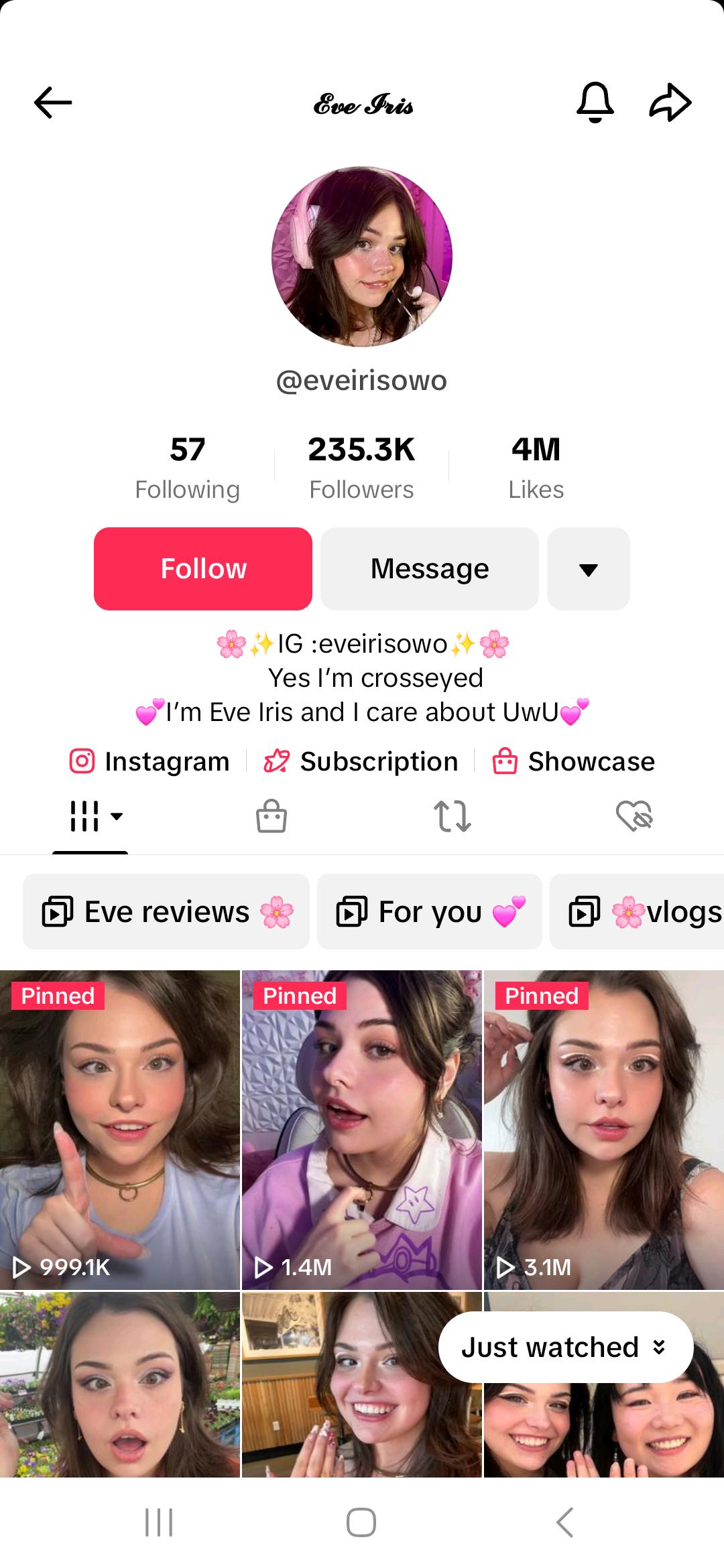The height and width of the screenshot is (1568, 724).
Task: Go back using the top-left arrow
Action: (x=53, y=103)
